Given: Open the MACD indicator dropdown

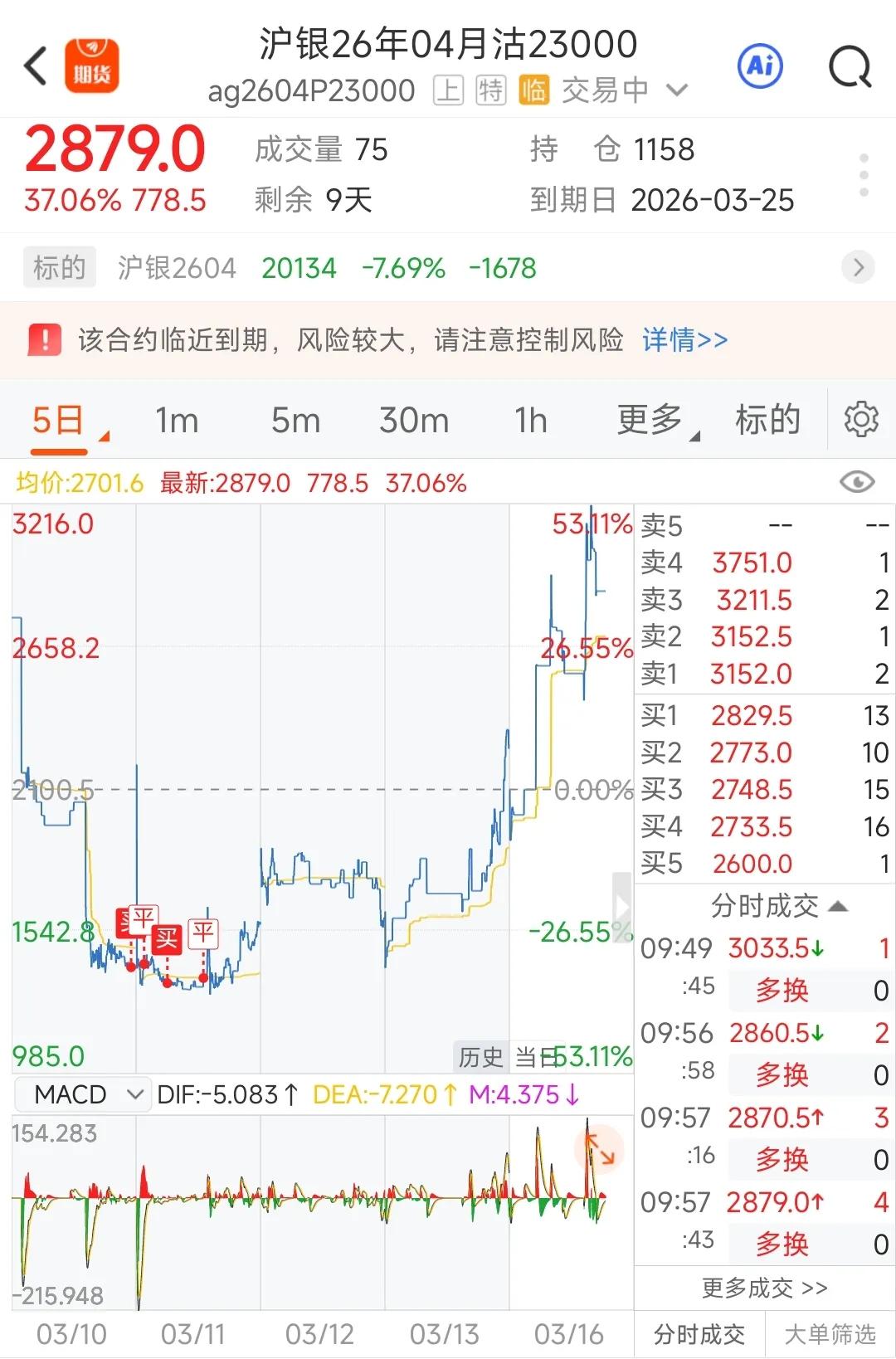Looking at the screenshot, I should point(81,1094).
